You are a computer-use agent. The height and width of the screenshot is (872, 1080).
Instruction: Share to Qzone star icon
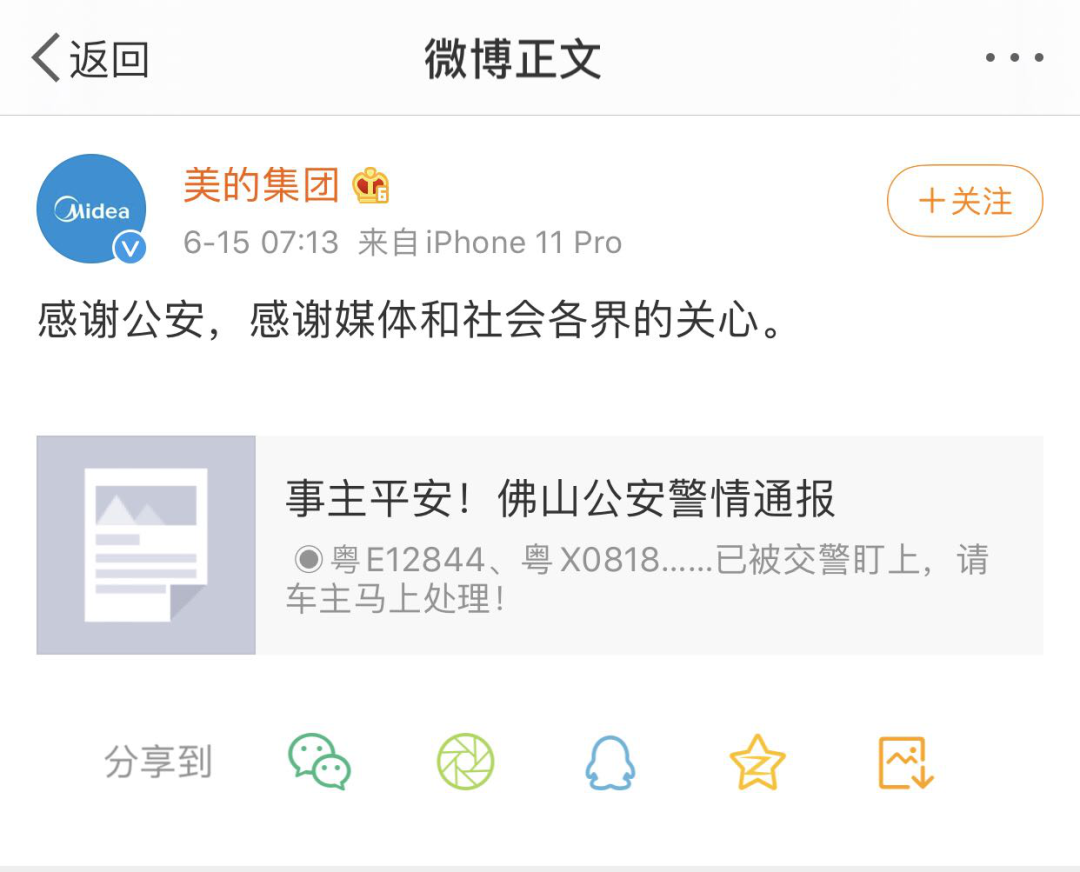757,763
